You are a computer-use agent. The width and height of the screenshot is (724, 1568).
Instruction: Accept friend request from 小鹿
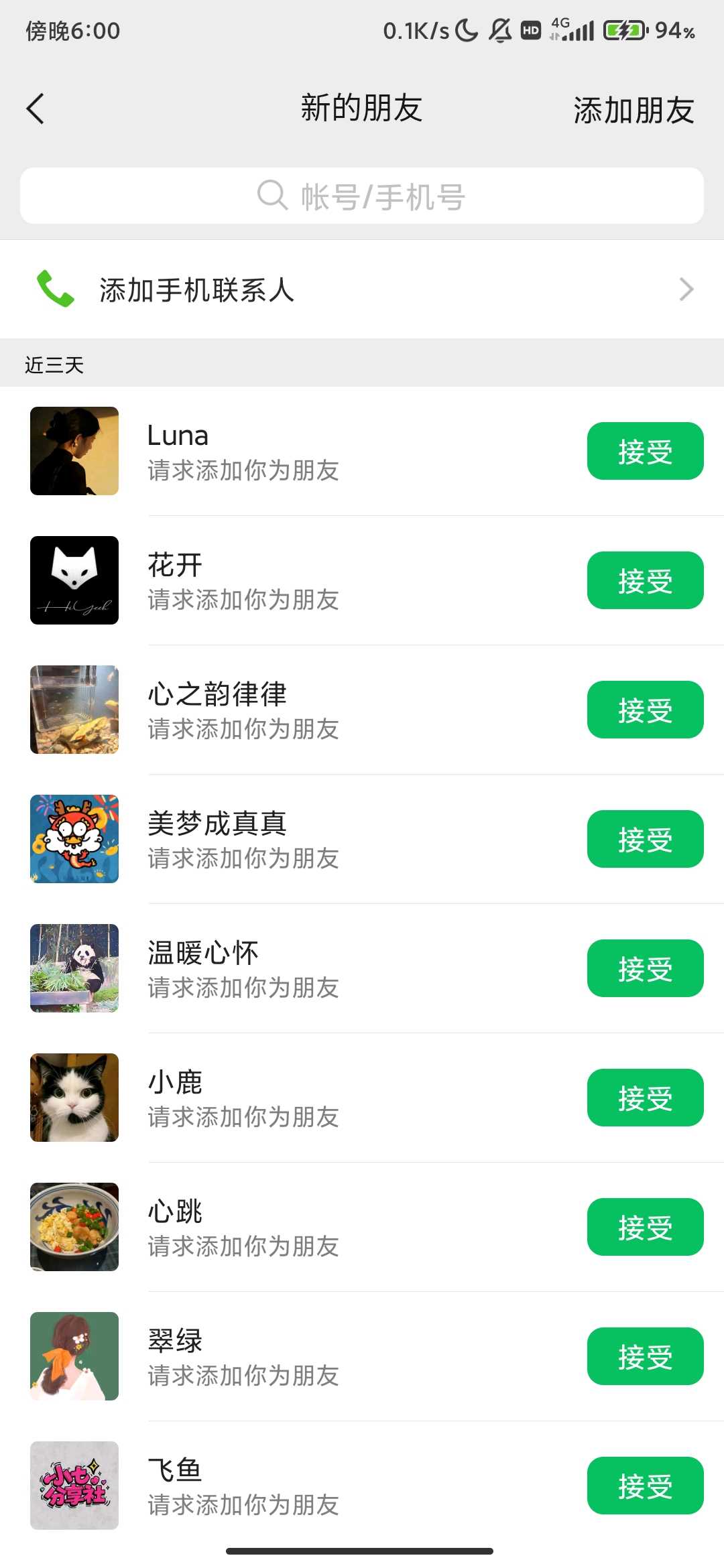(x=645, y=1098)
